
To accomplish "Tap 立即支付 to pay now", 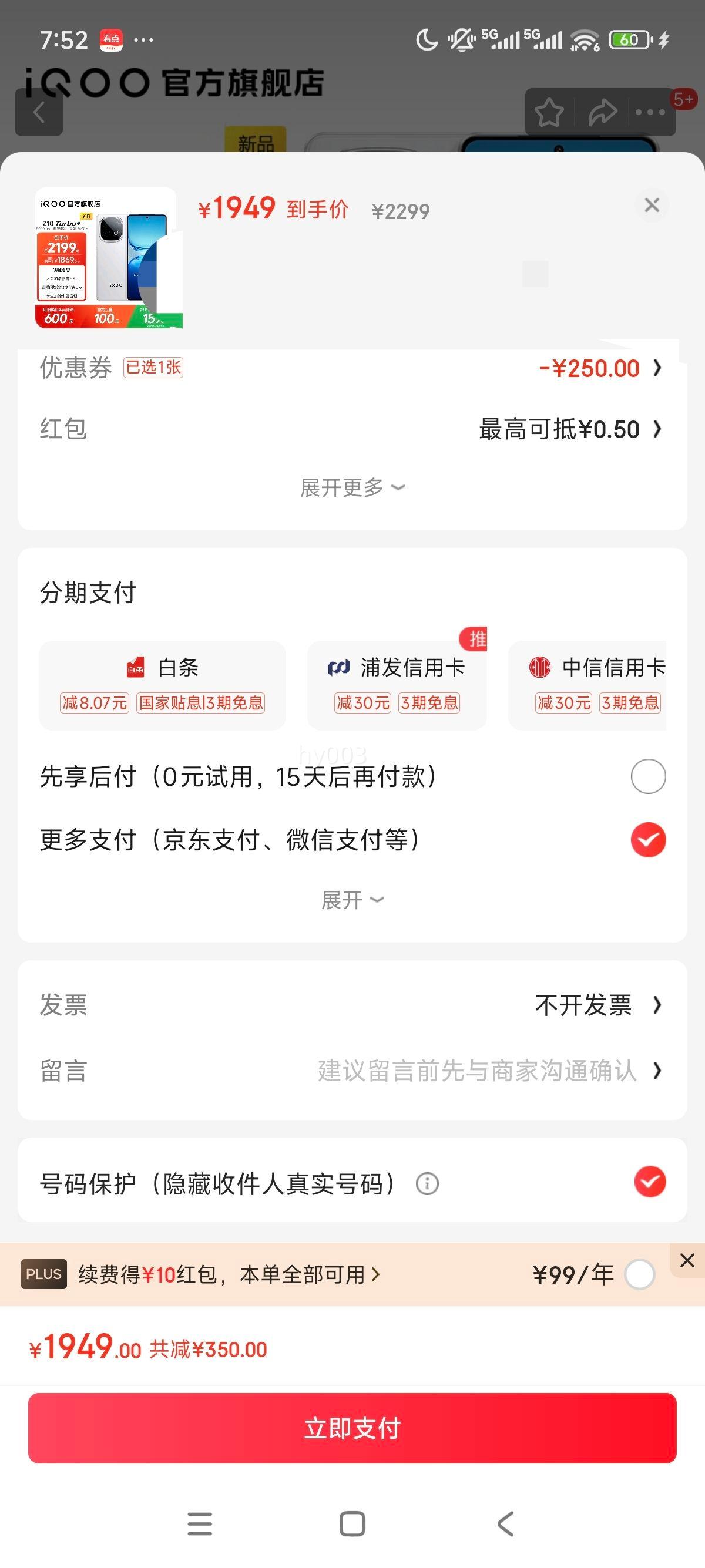I will pos(352,1428).
